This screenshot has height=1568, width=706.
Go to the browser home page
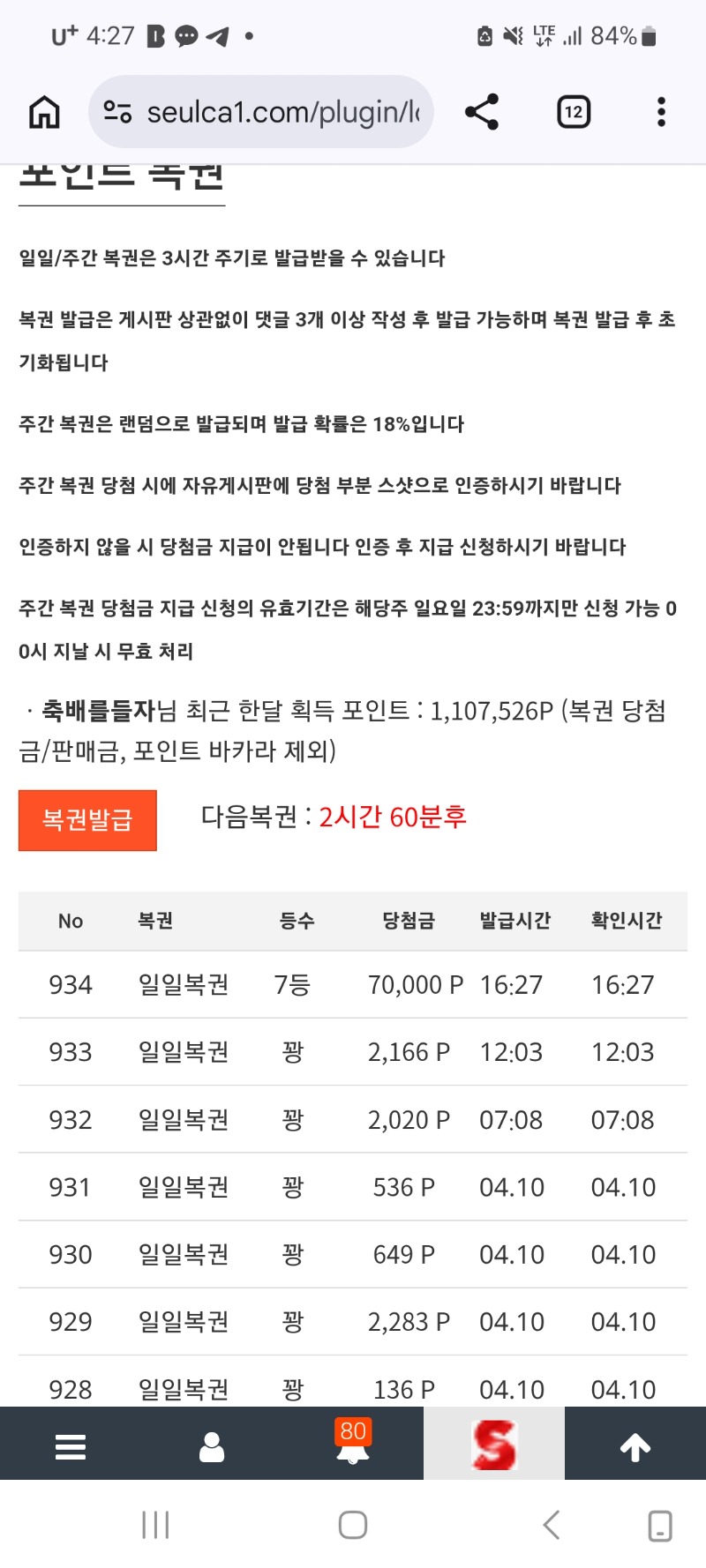[x=44, y=112]
